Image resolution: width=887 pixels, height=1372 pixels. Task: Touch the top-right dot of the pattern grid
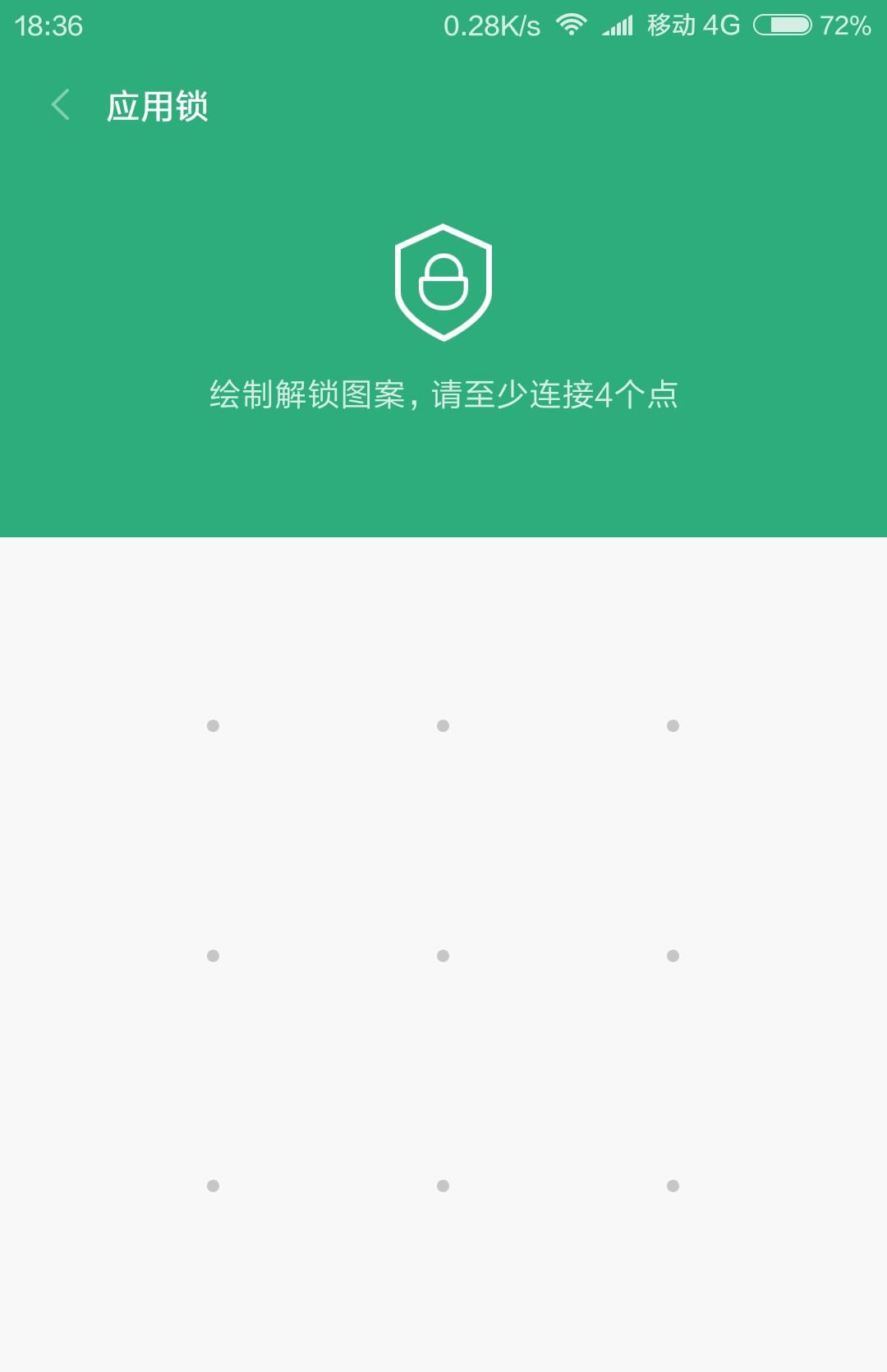pos(673,725)
